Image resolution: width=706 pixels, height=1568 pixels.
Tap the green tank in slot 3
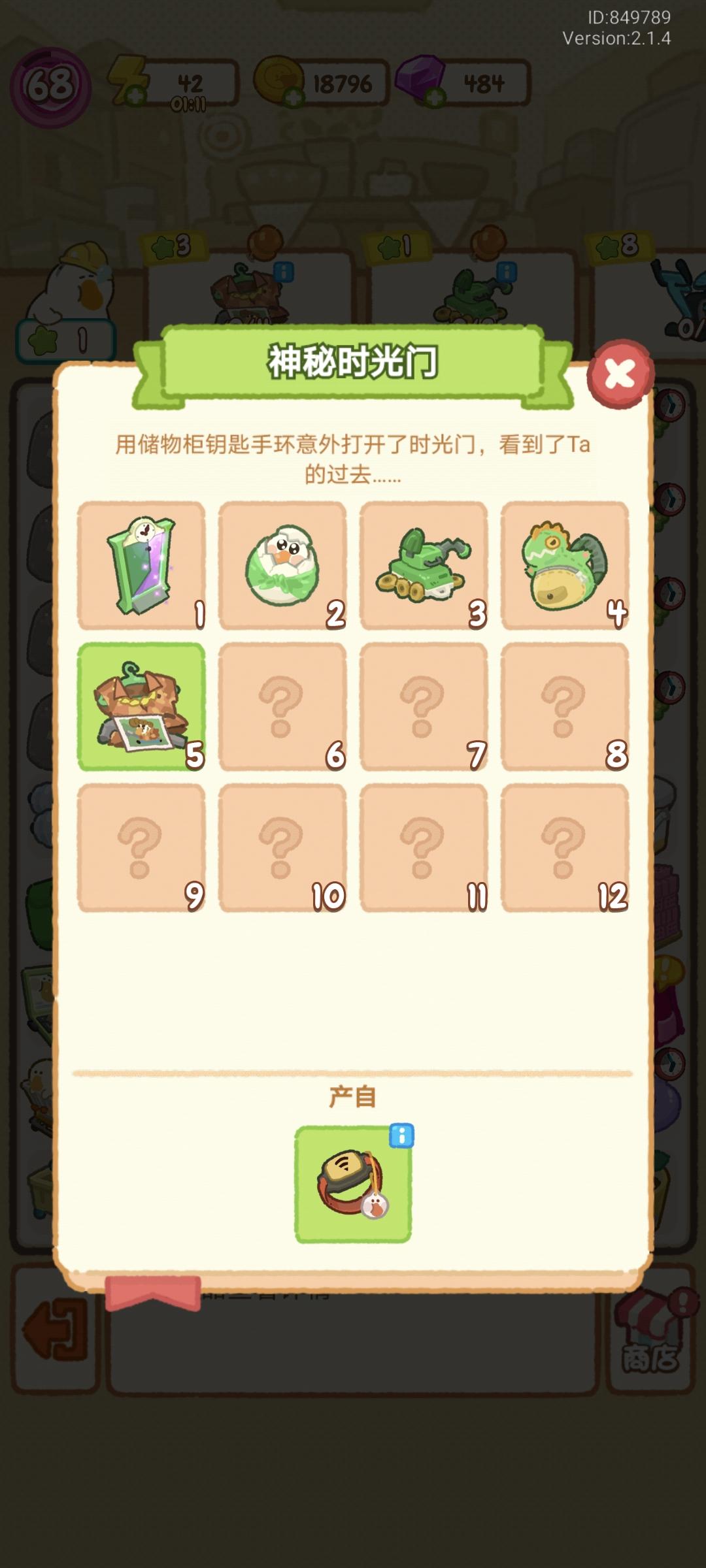(422, 565)
